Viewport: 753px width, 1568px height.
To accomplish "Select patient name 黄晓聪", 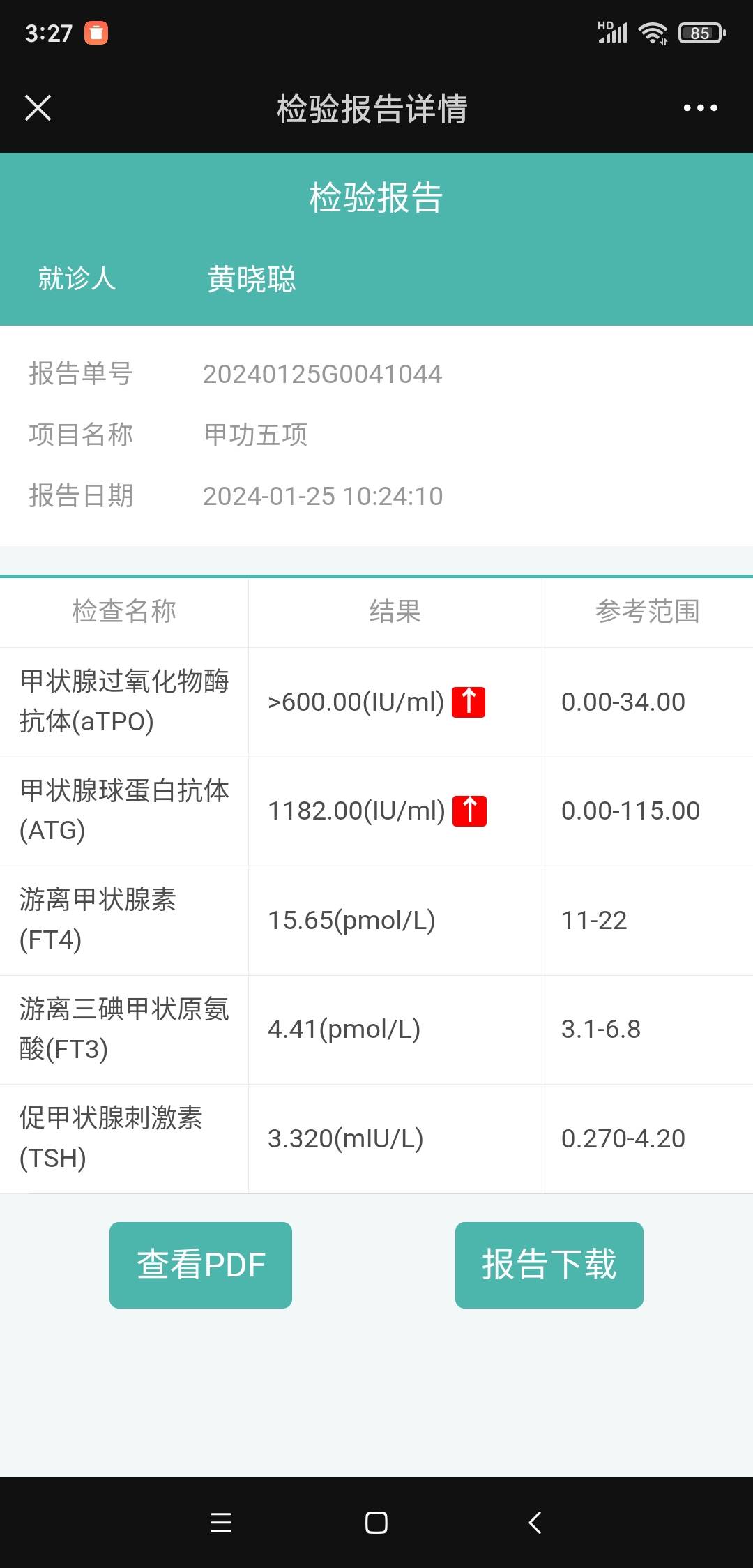I will click(252, 278).
